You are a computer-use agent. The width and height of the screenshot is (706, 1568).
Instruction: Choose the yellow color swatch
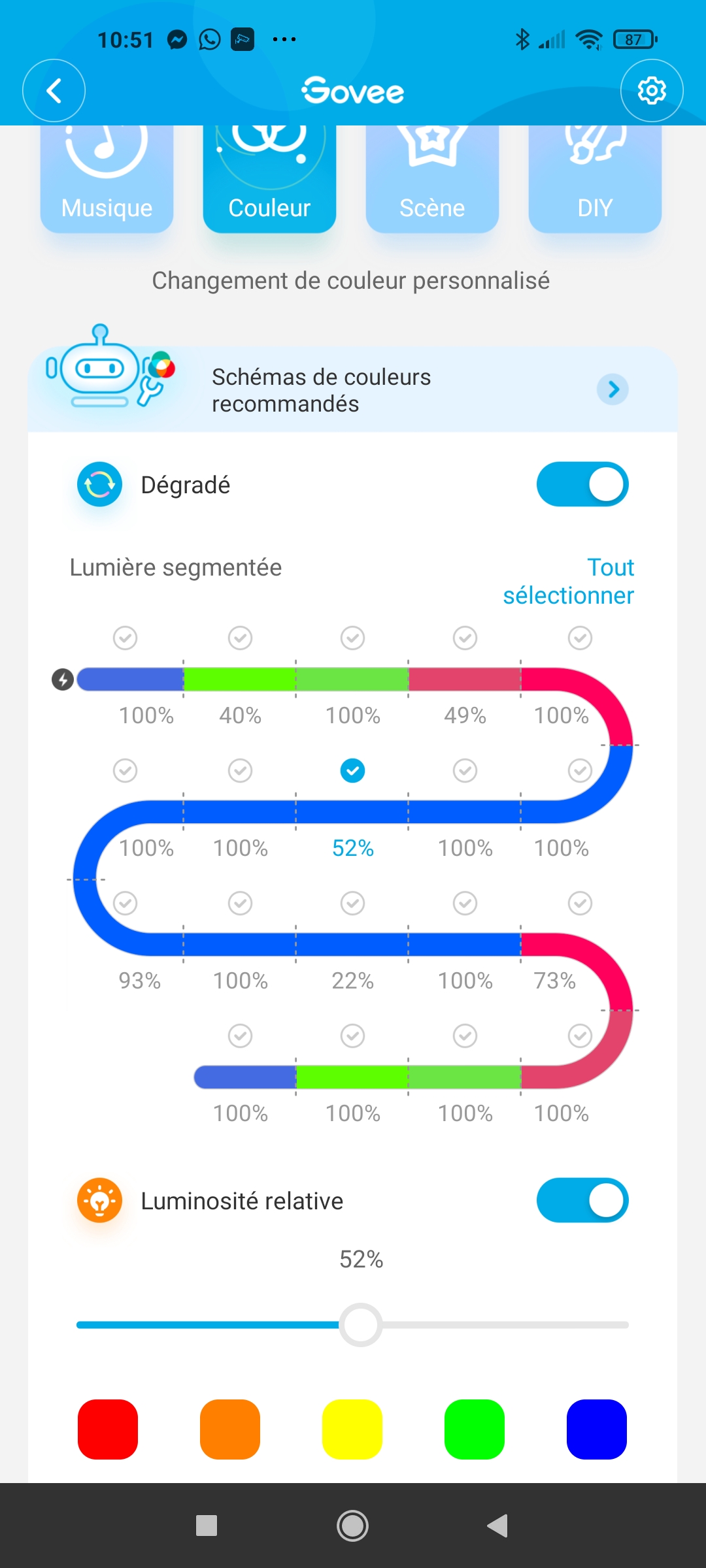pyautogui.click(x=352, y=1429)
